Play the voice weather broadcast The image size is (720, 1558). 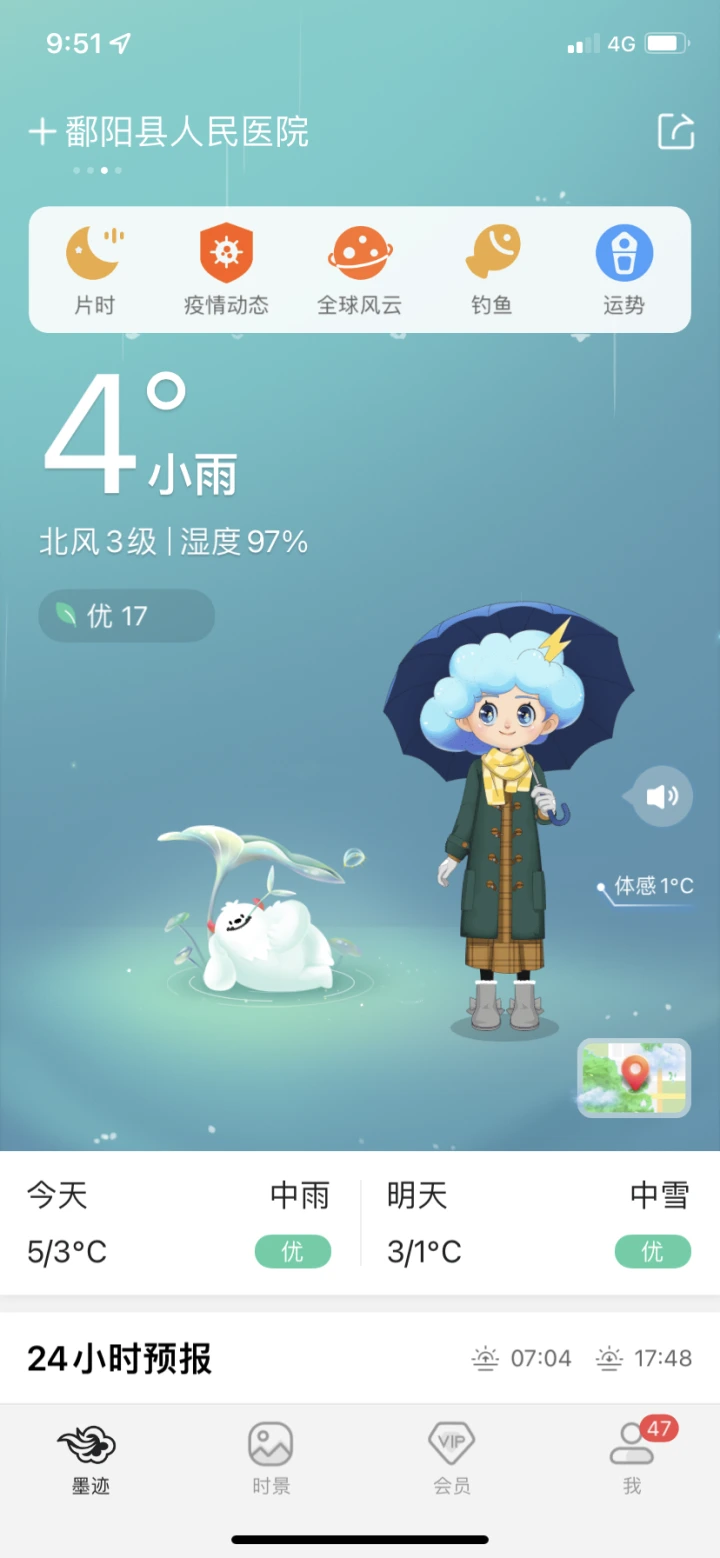[661, 796]
